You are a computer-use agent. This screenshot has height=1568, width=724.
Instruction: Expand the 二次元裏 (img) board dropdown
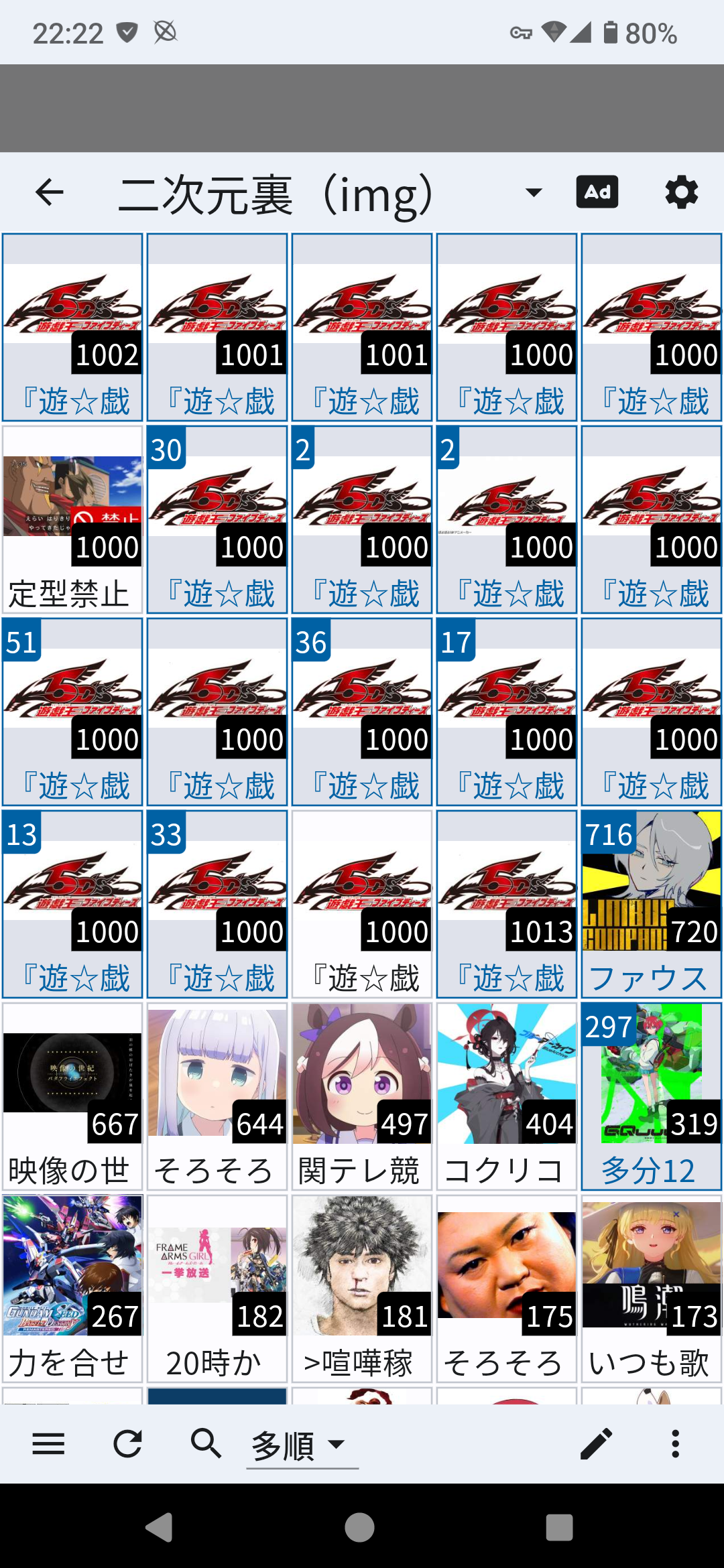click(x=533, y=193)
